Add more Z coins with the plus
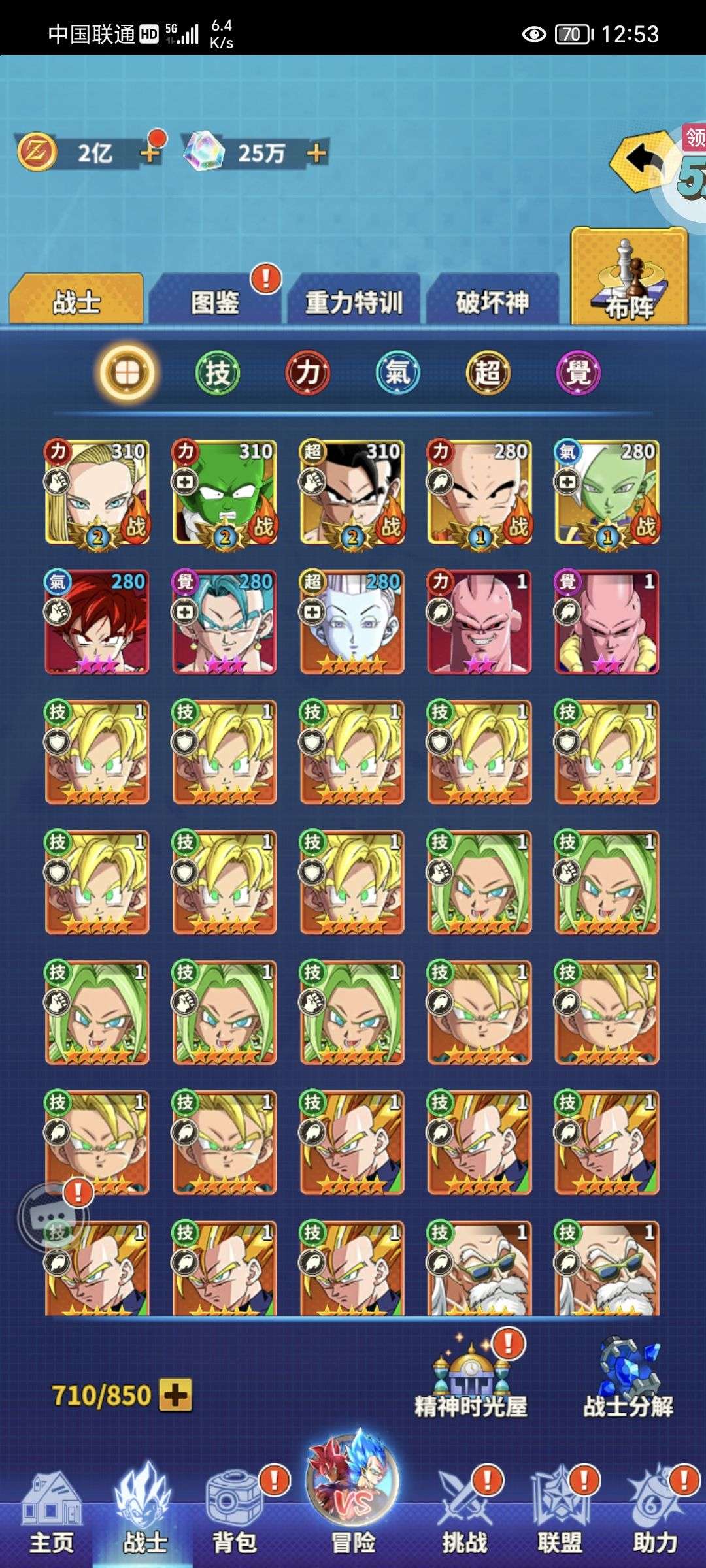This screenshot has width=706, height=1568. pyautogui.click(x=150, y=153)
